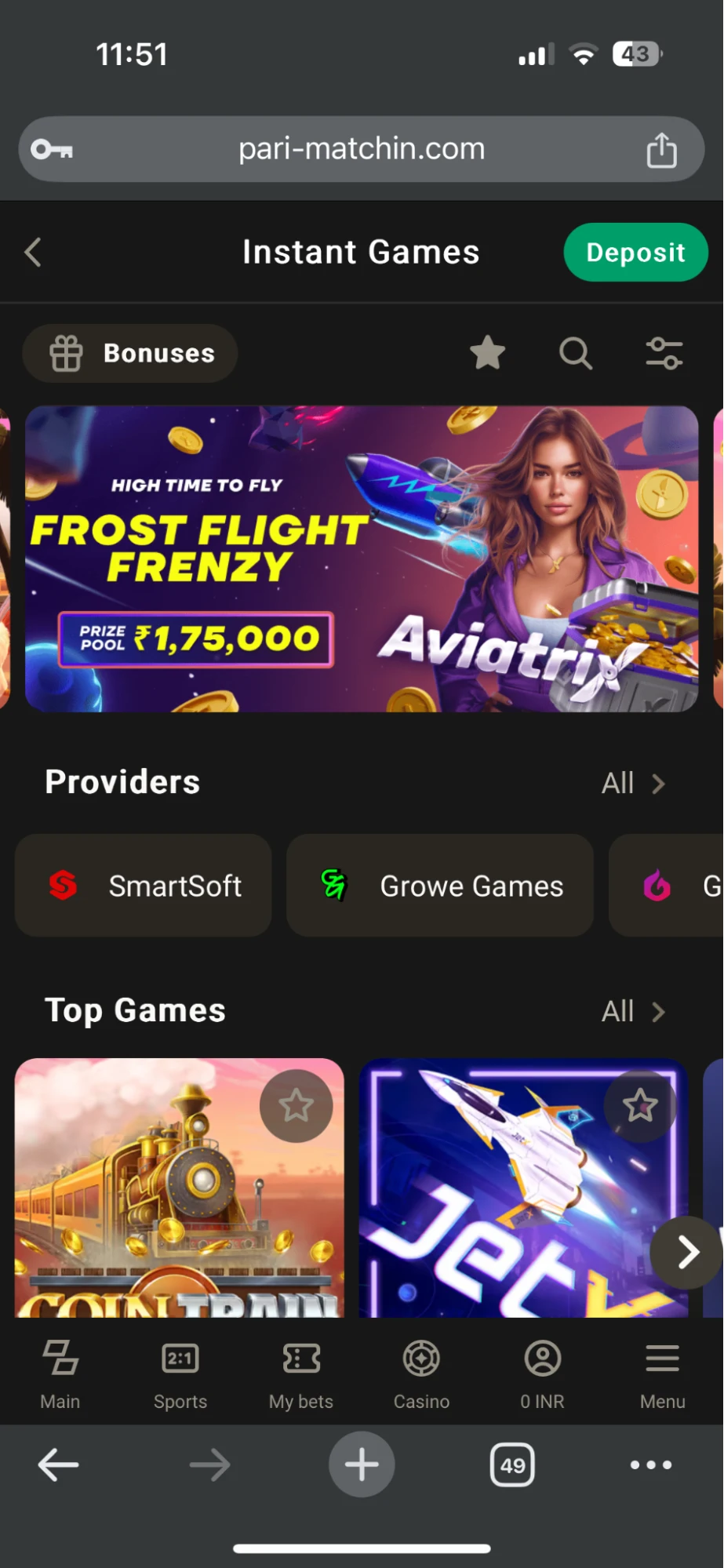Share page from the address bar
This screenshot has height=1568, width=724.
point(661,150)
